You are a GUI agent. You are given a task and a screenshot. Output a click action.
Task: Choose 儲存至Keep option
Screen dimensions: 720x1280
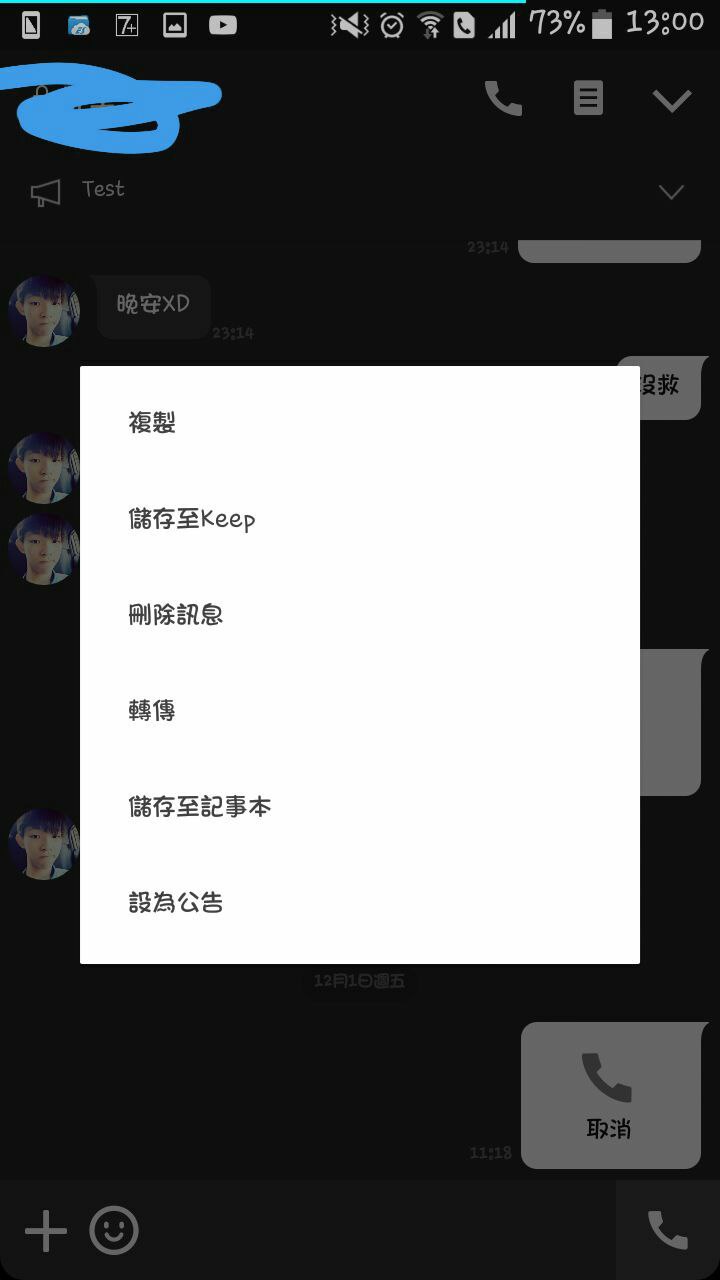click(192, 519)
